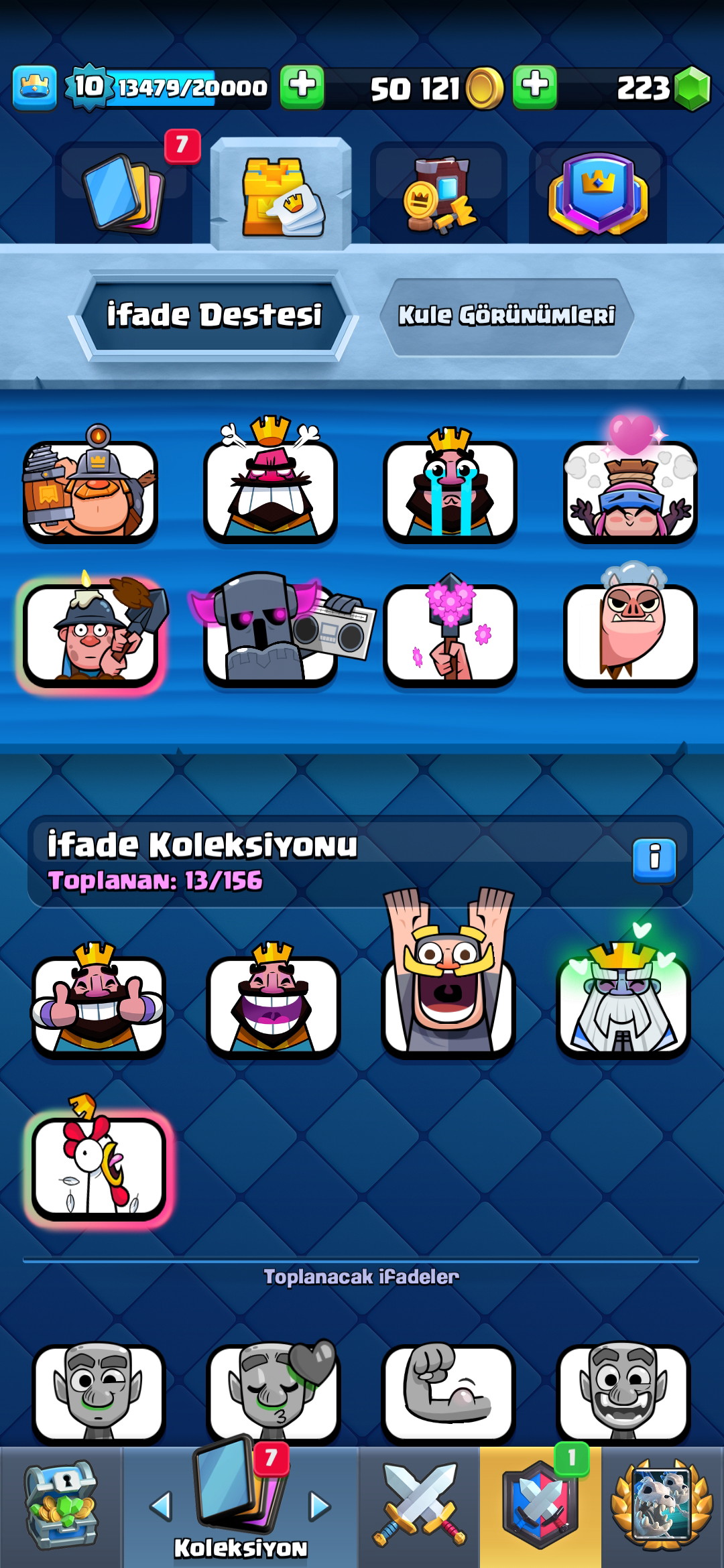
Task: Choose the thumbs-up king emote
Action: coord(98,1001)
